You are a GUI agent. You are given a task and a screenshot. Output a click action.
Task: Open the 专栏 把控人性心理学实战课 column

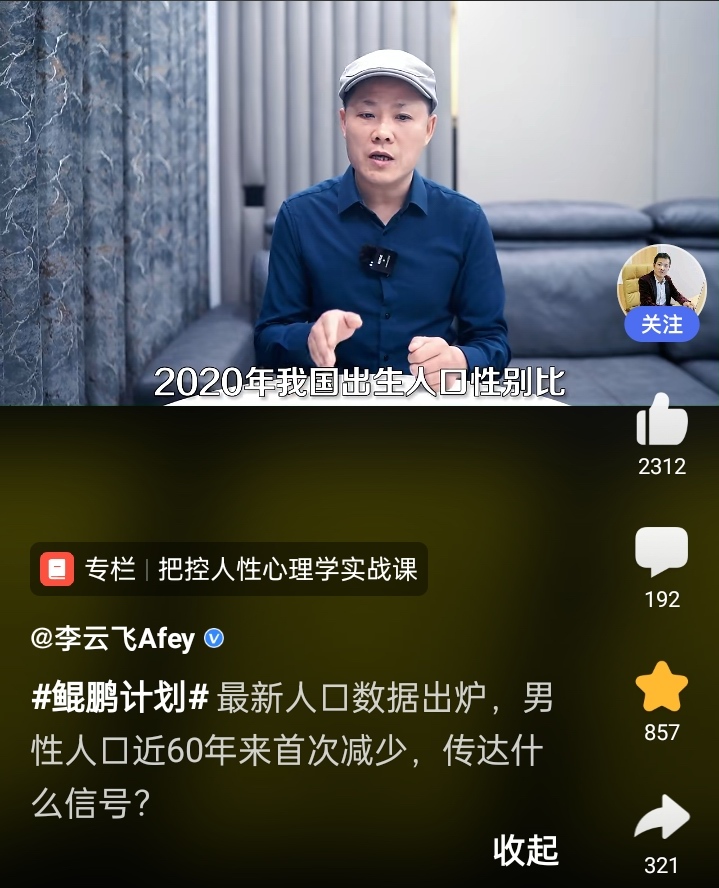click(229, 569)
